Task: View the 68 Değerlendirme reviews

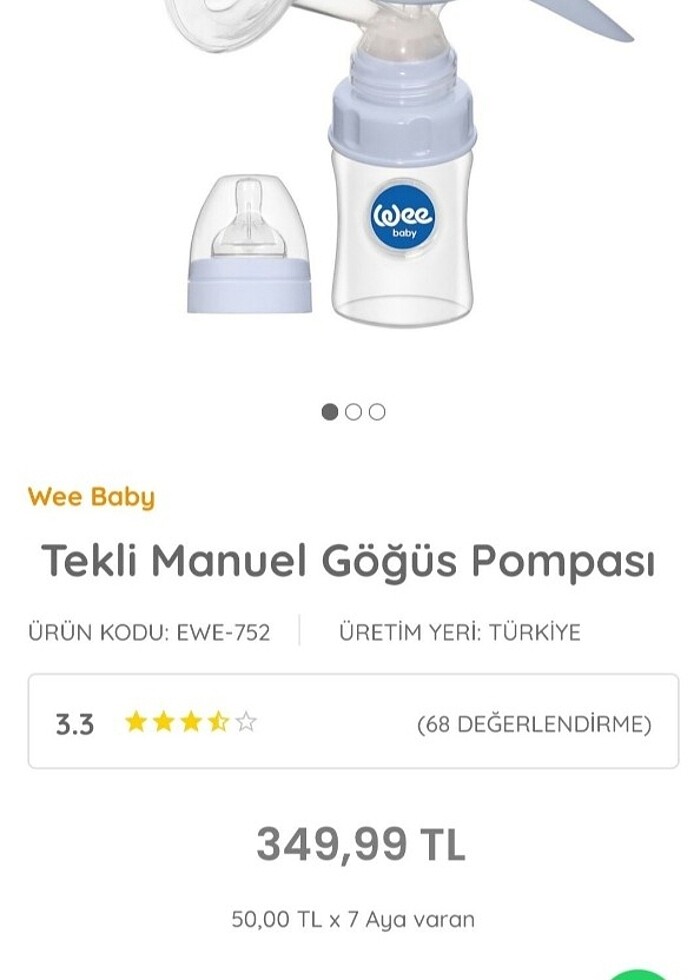Action: 533,724
